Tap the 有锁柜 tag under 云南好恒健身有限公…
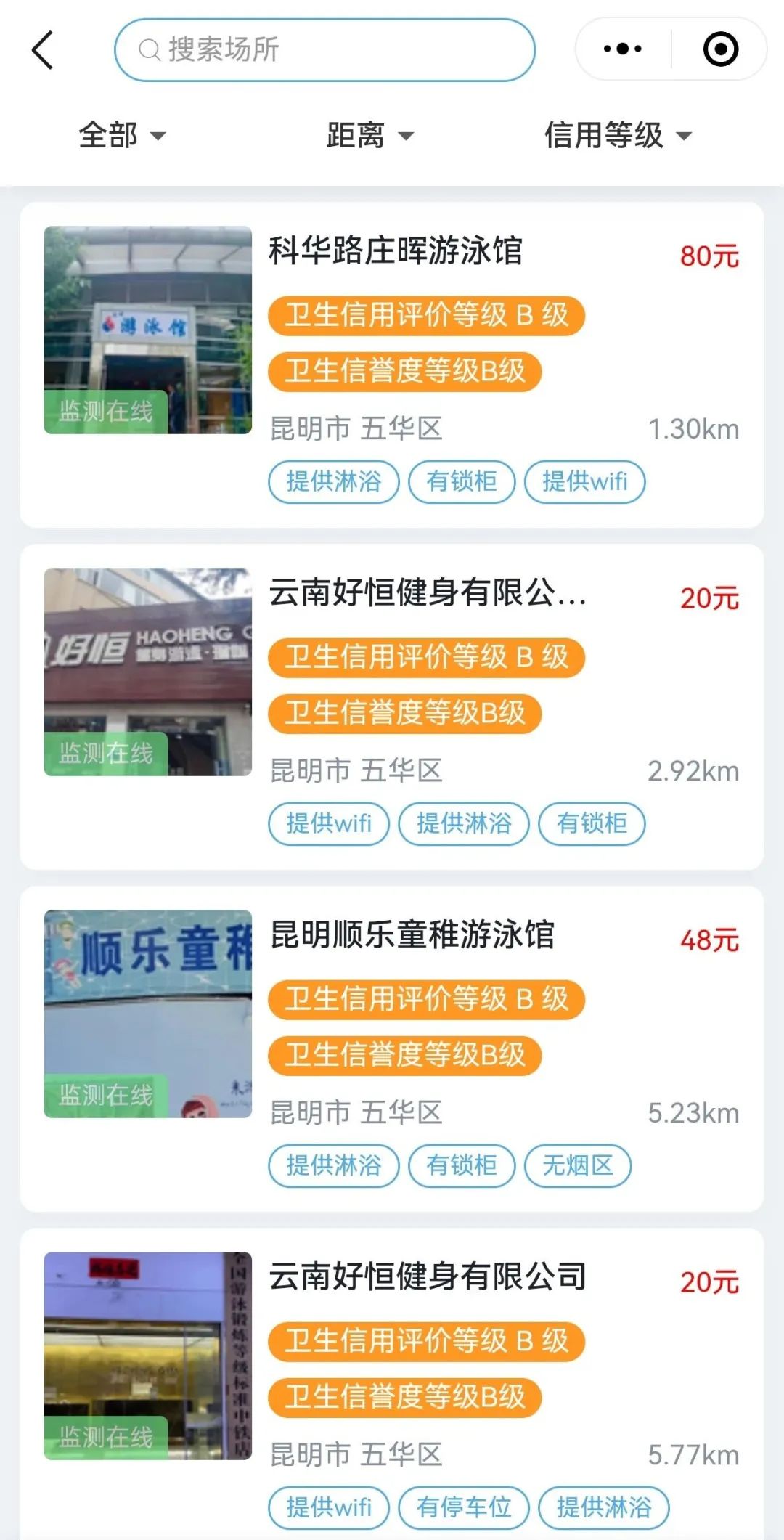Image resolution: width=784 pixels, height=1540 pixels. click(592, 824)
